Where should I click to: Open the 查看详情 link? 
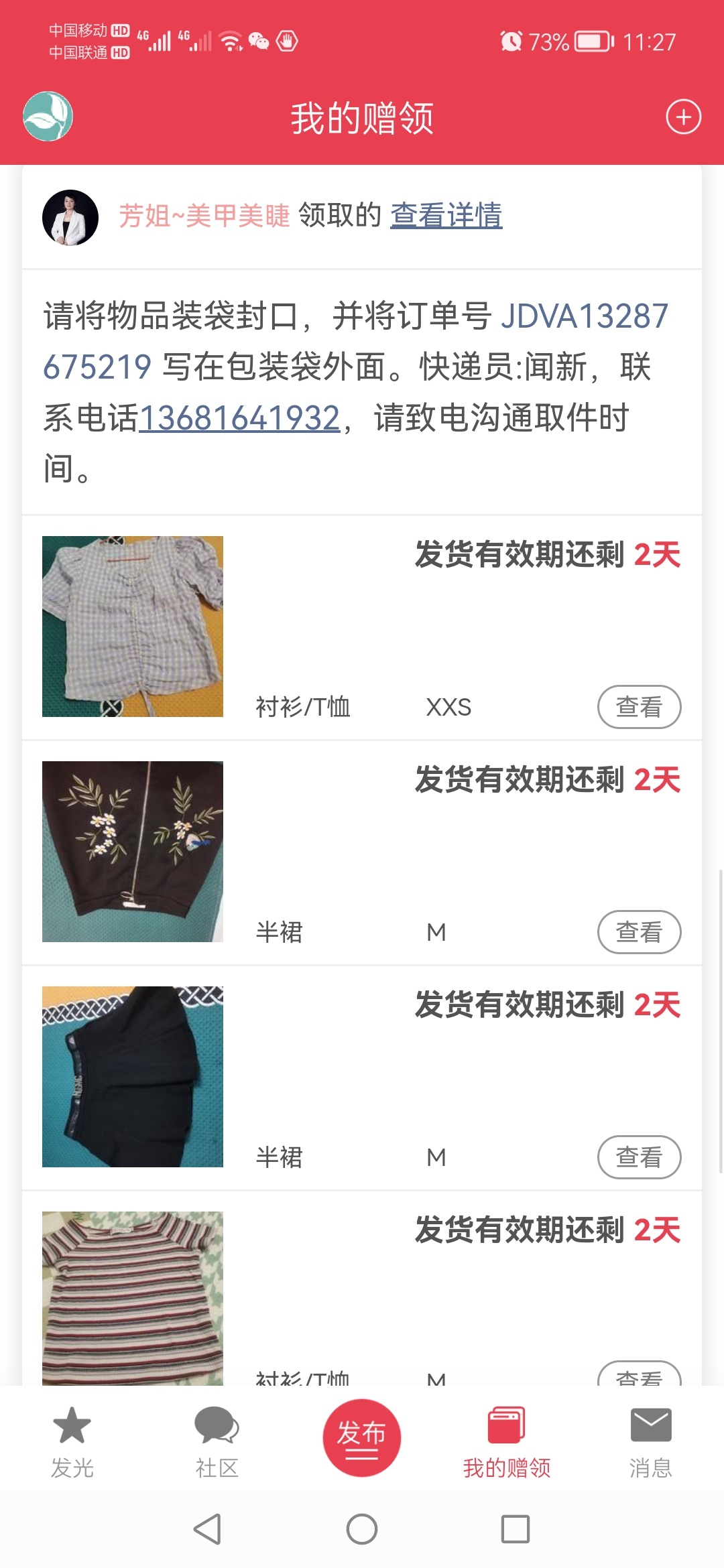(446, 216)
